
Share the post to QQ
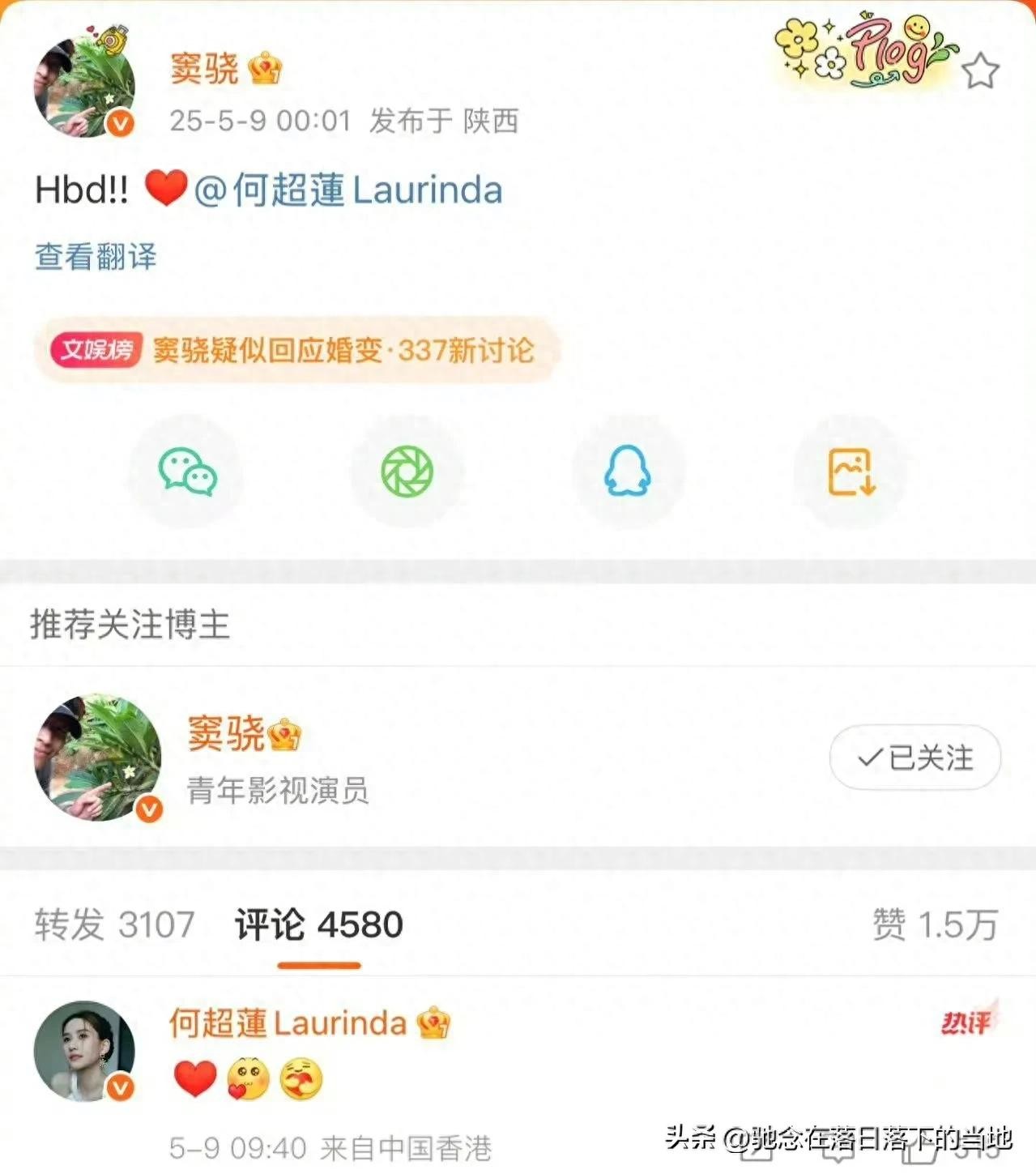pos(627,472)
